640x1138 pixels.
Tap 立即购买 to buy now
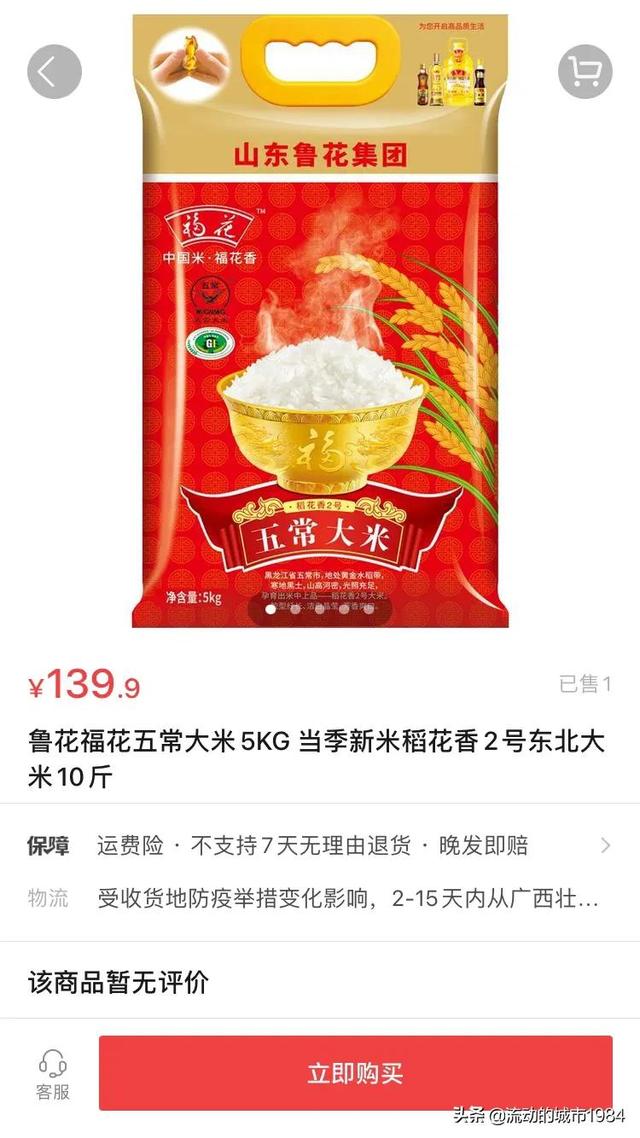click(x=355, y=1073)
